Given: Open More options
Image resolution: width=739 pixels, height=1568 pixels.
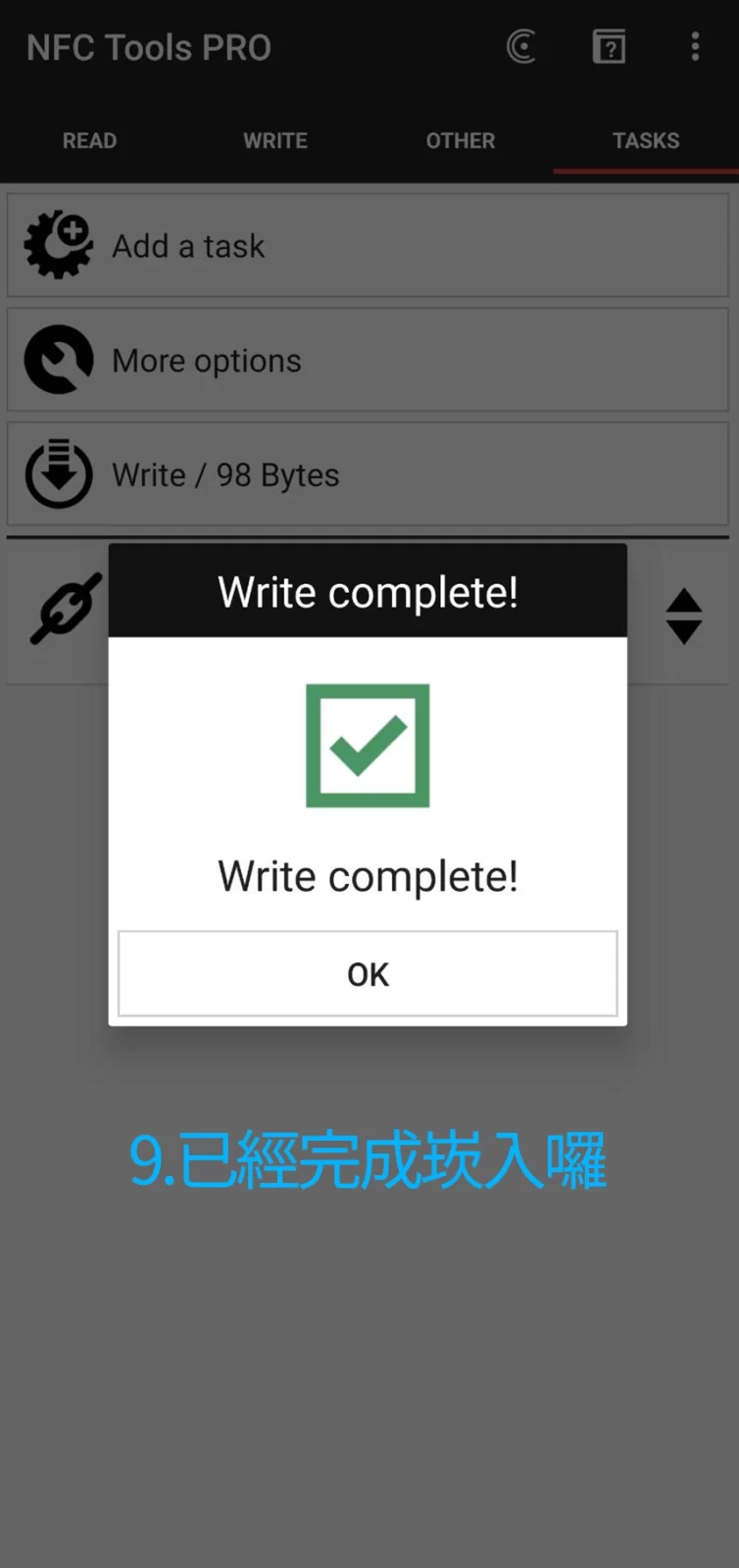Looking at the screenshot, I should [x=368, y=361].
